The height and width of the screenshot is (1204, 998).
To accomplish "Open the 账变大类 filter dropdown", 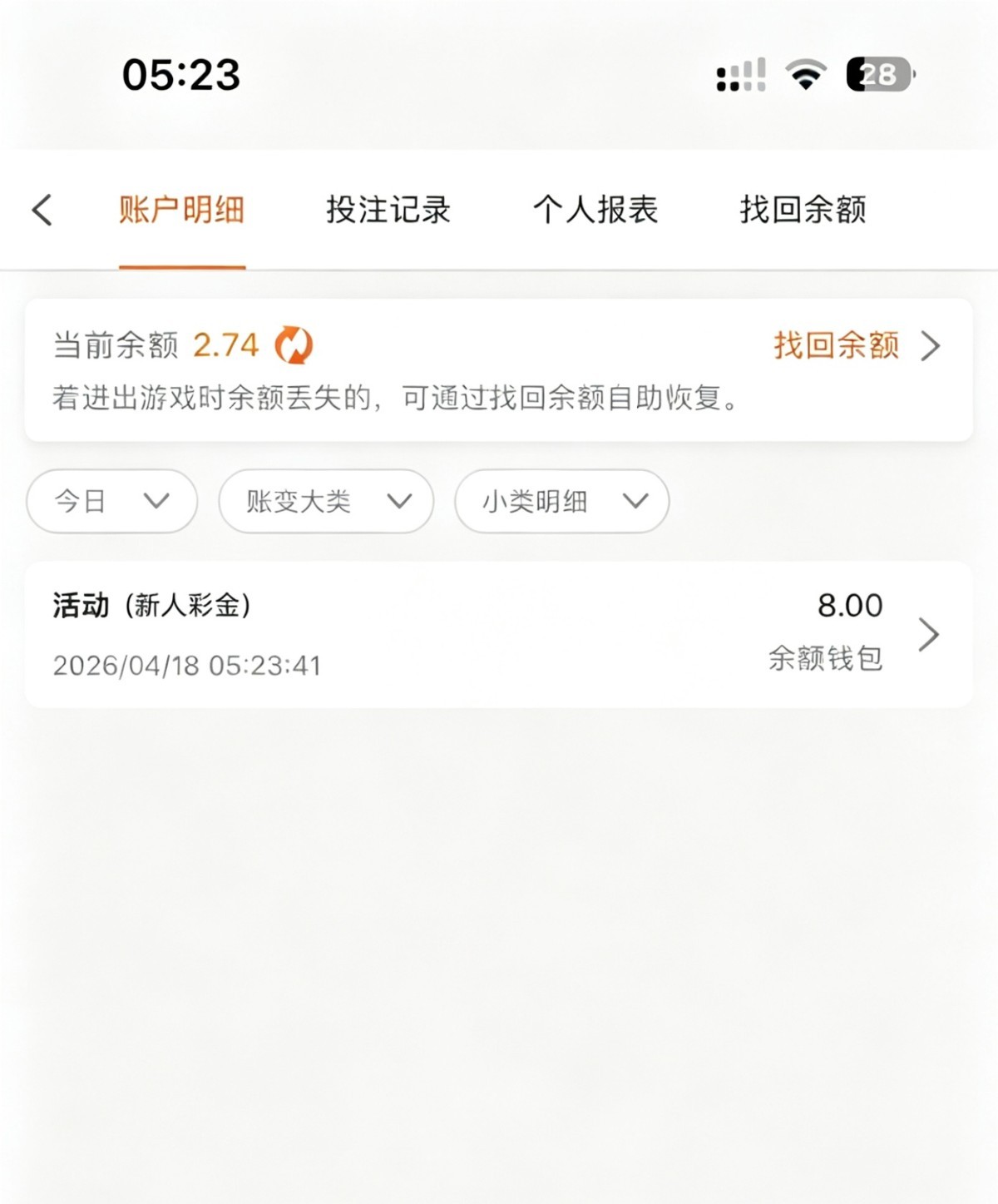I will coord(326,501).
